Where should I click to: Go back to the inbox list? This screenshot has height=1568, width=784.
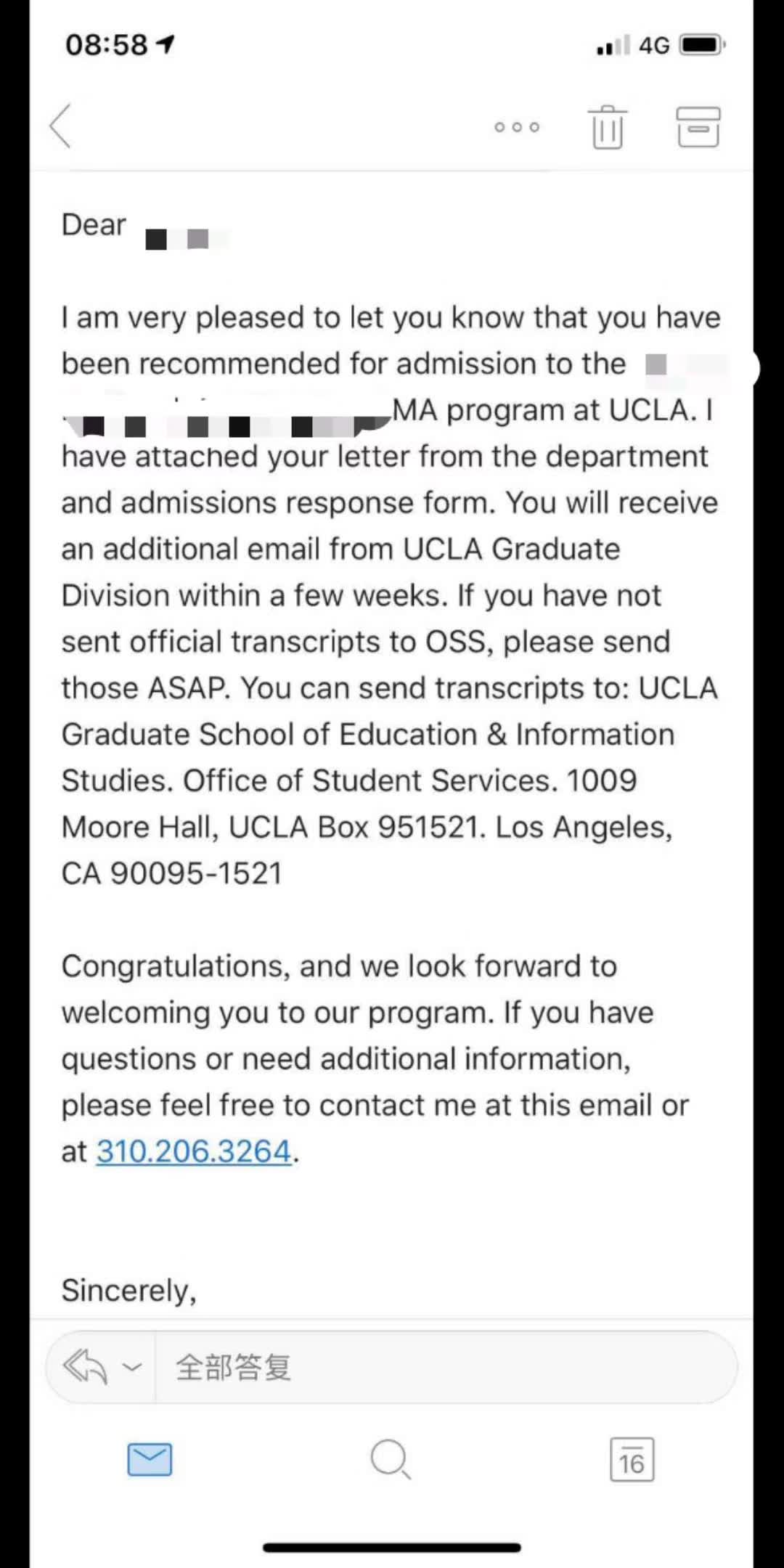tap(62, 126)
